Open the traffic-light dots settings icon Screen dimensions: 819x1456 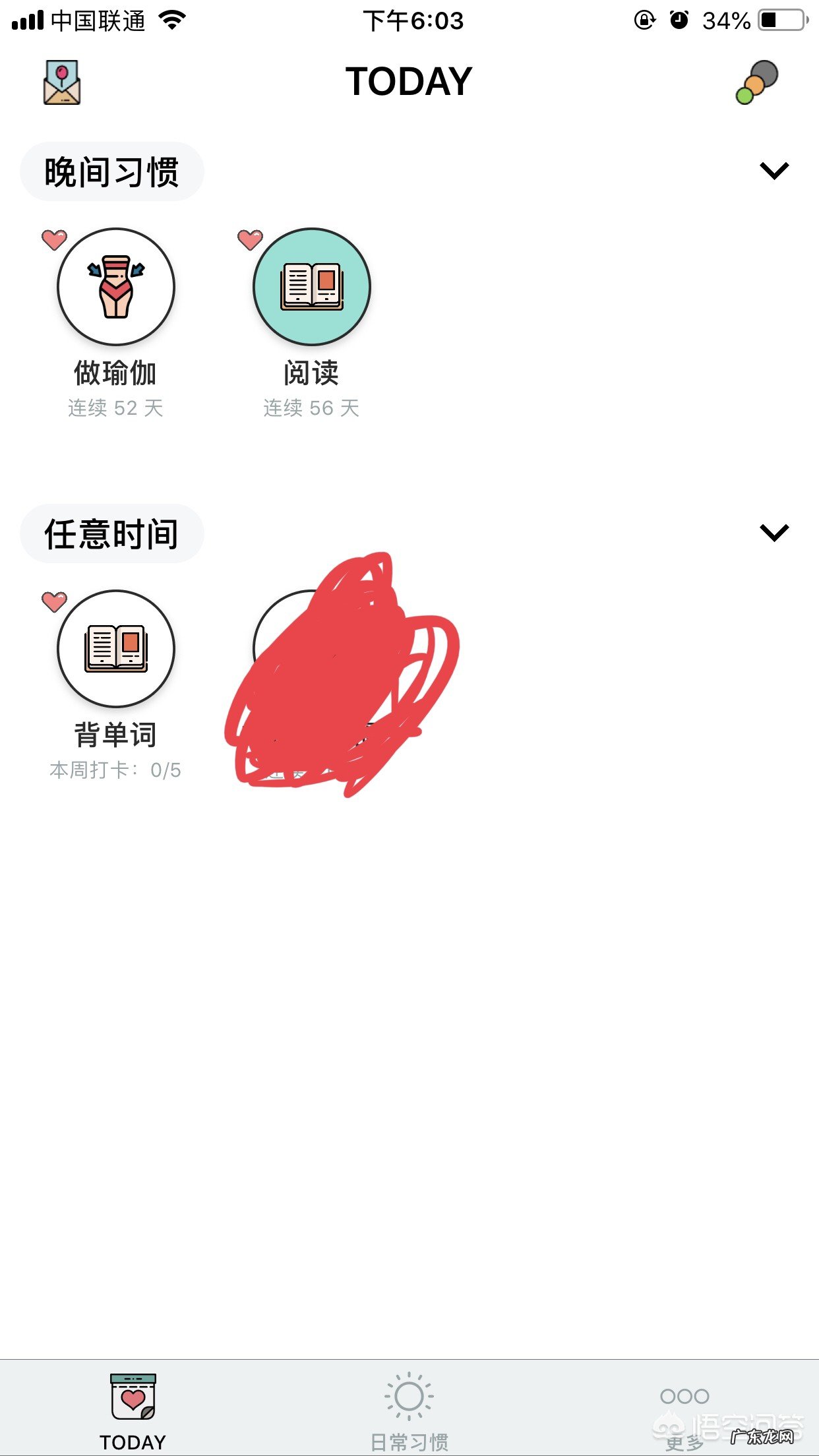tap(757, 82)
